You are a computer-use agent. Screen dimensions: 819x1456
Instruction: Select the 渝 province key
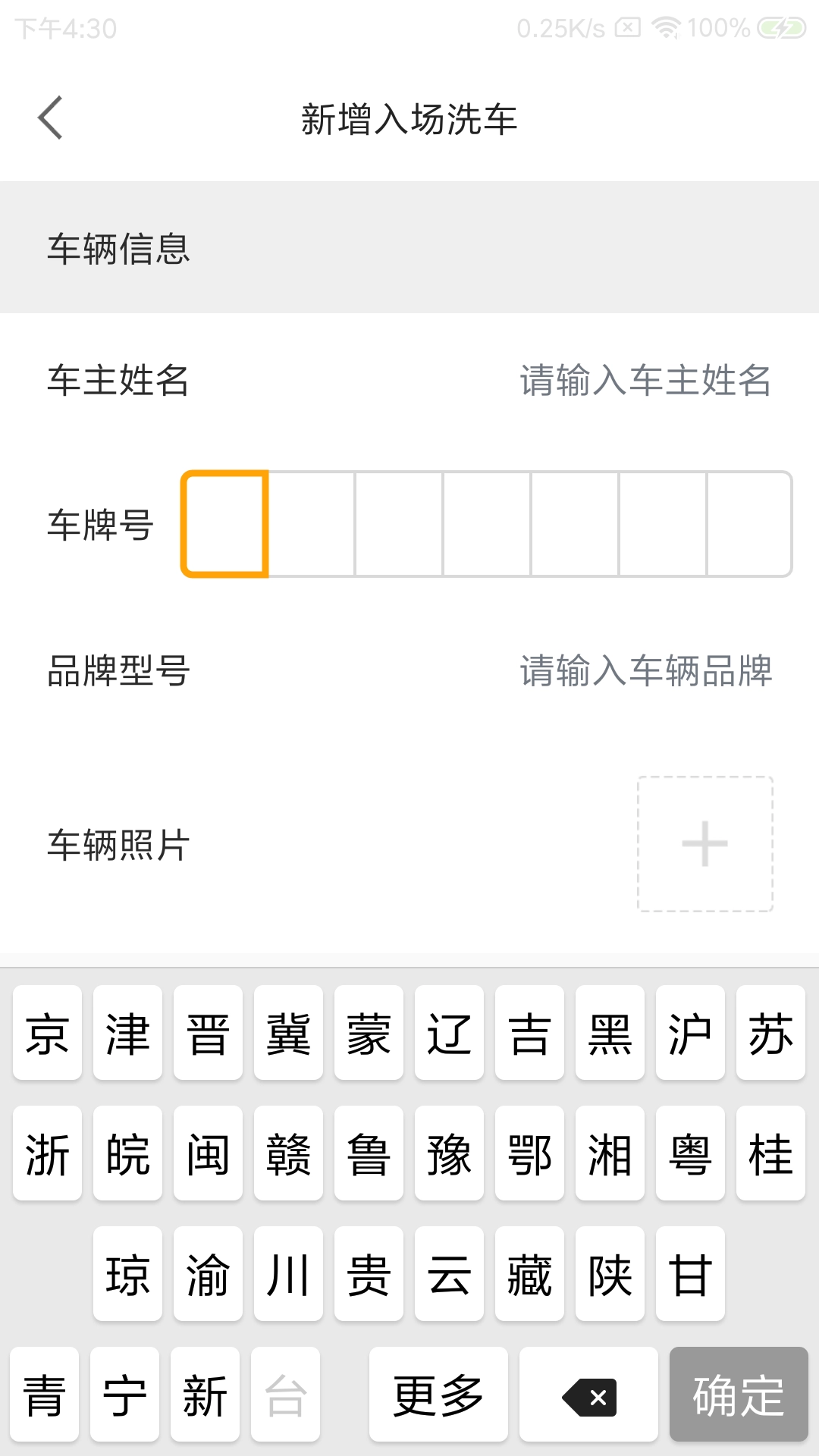pos(207,1276)
